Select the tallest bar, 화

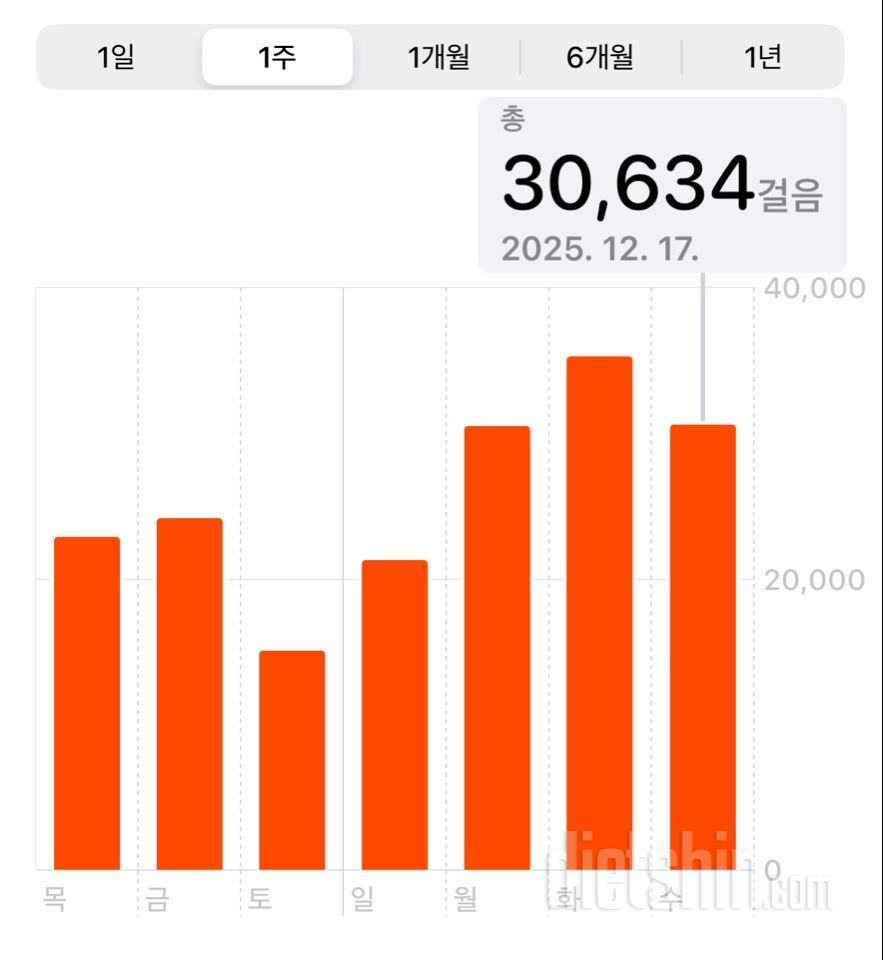600,613
